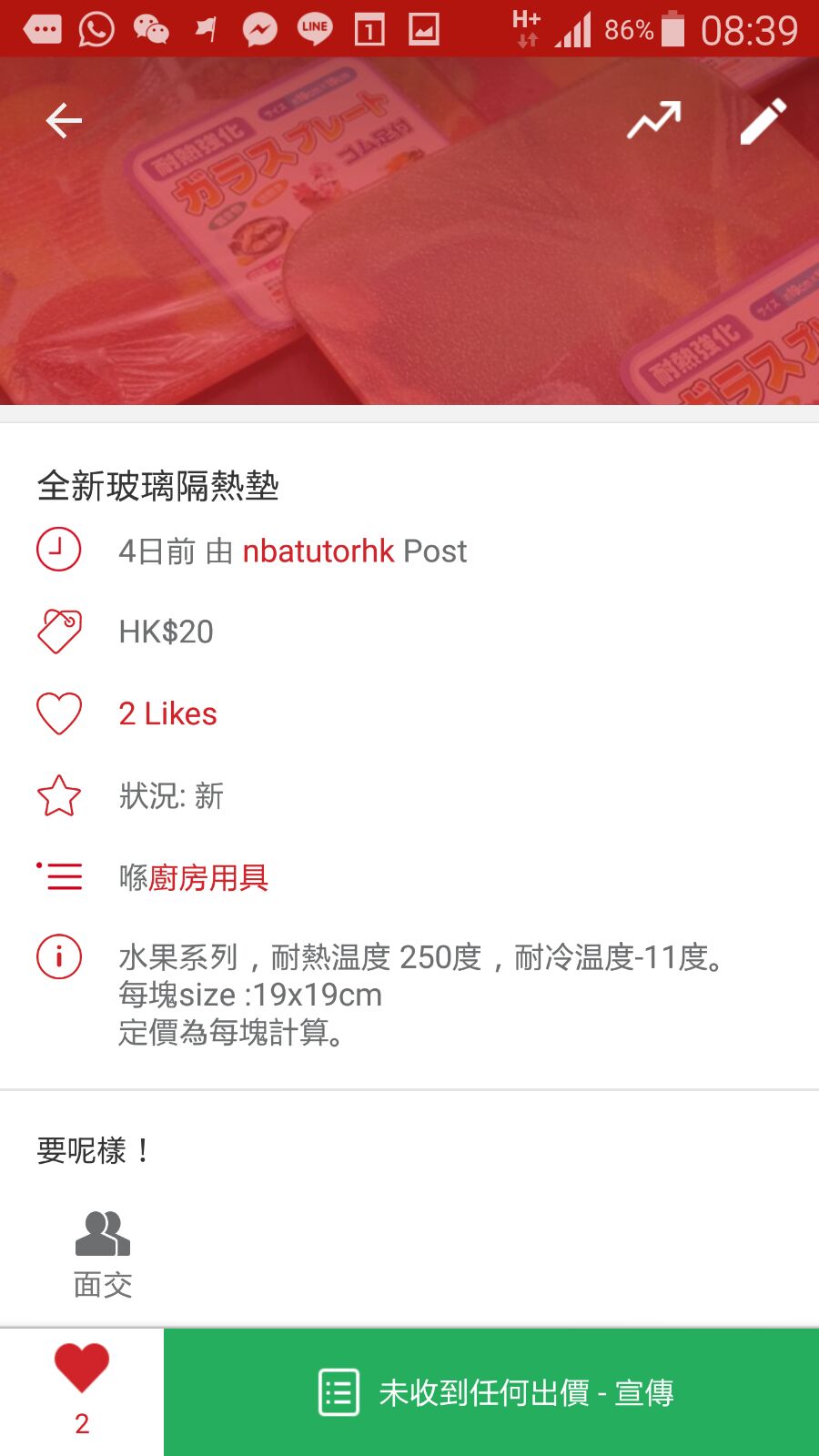Edit this listing with the pencil icon
Viewport: 819px width, 1456px height.
click(763, 120)
